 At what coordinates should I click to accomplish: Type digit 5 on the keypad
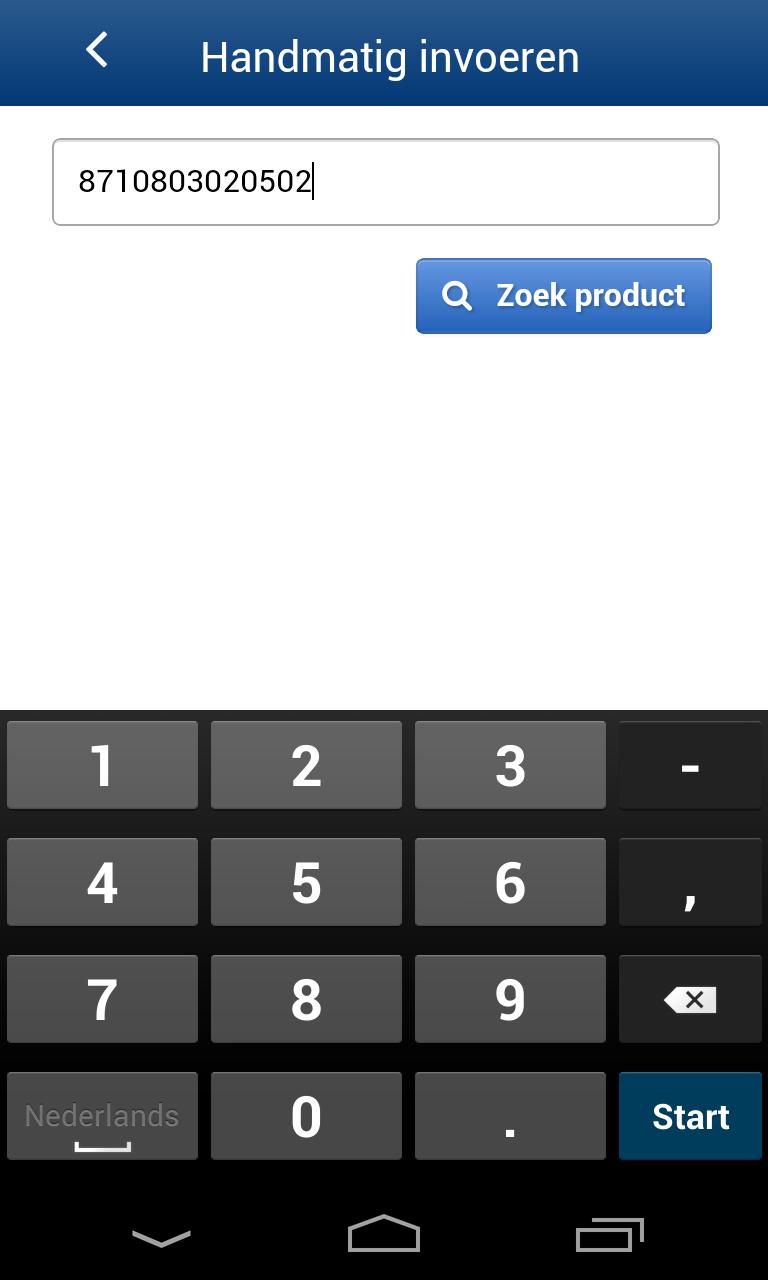point(306,882)
